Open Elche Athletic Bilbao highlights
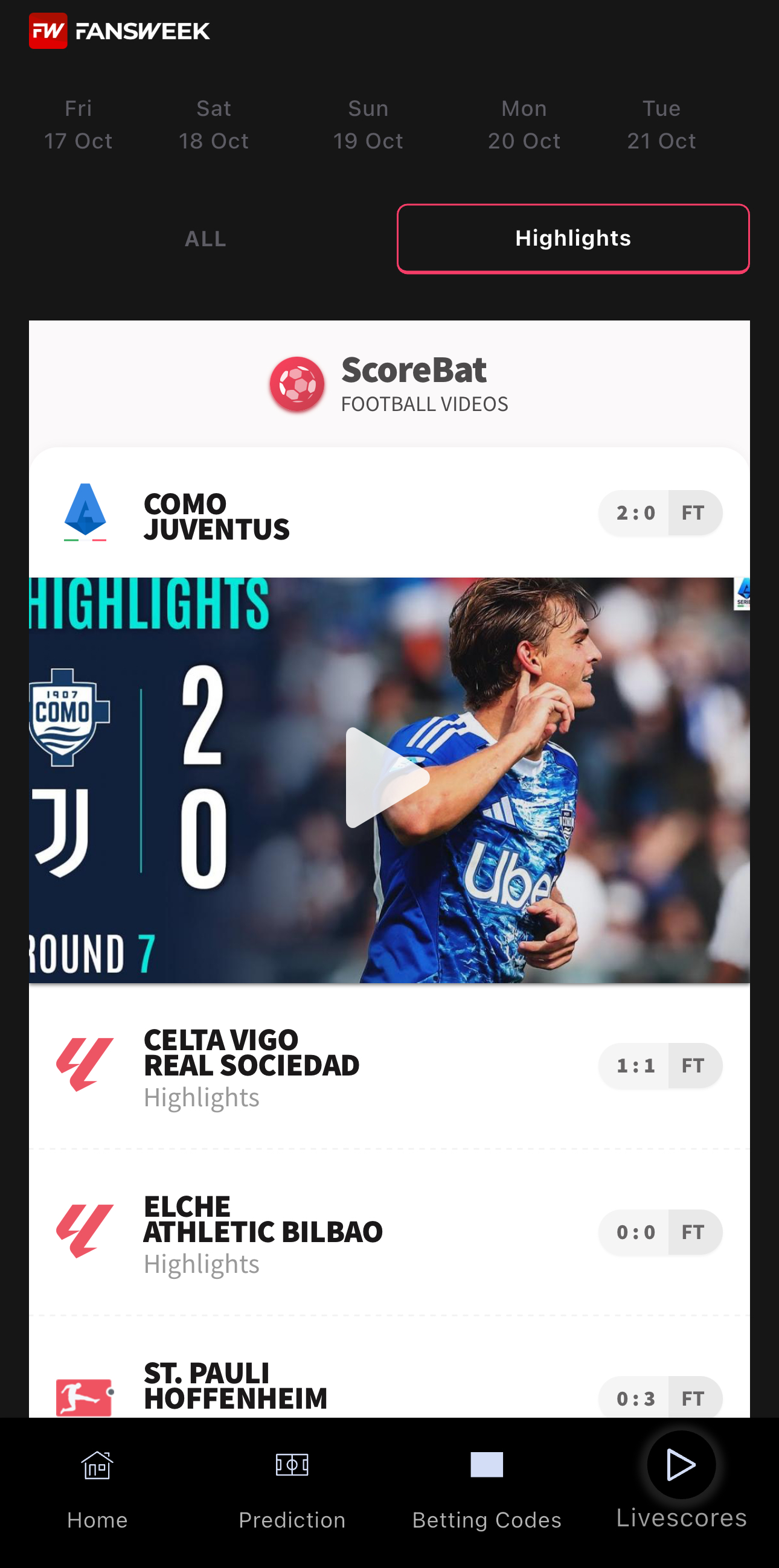This screenshot has height=1568, width=779. coord(263,1233)
